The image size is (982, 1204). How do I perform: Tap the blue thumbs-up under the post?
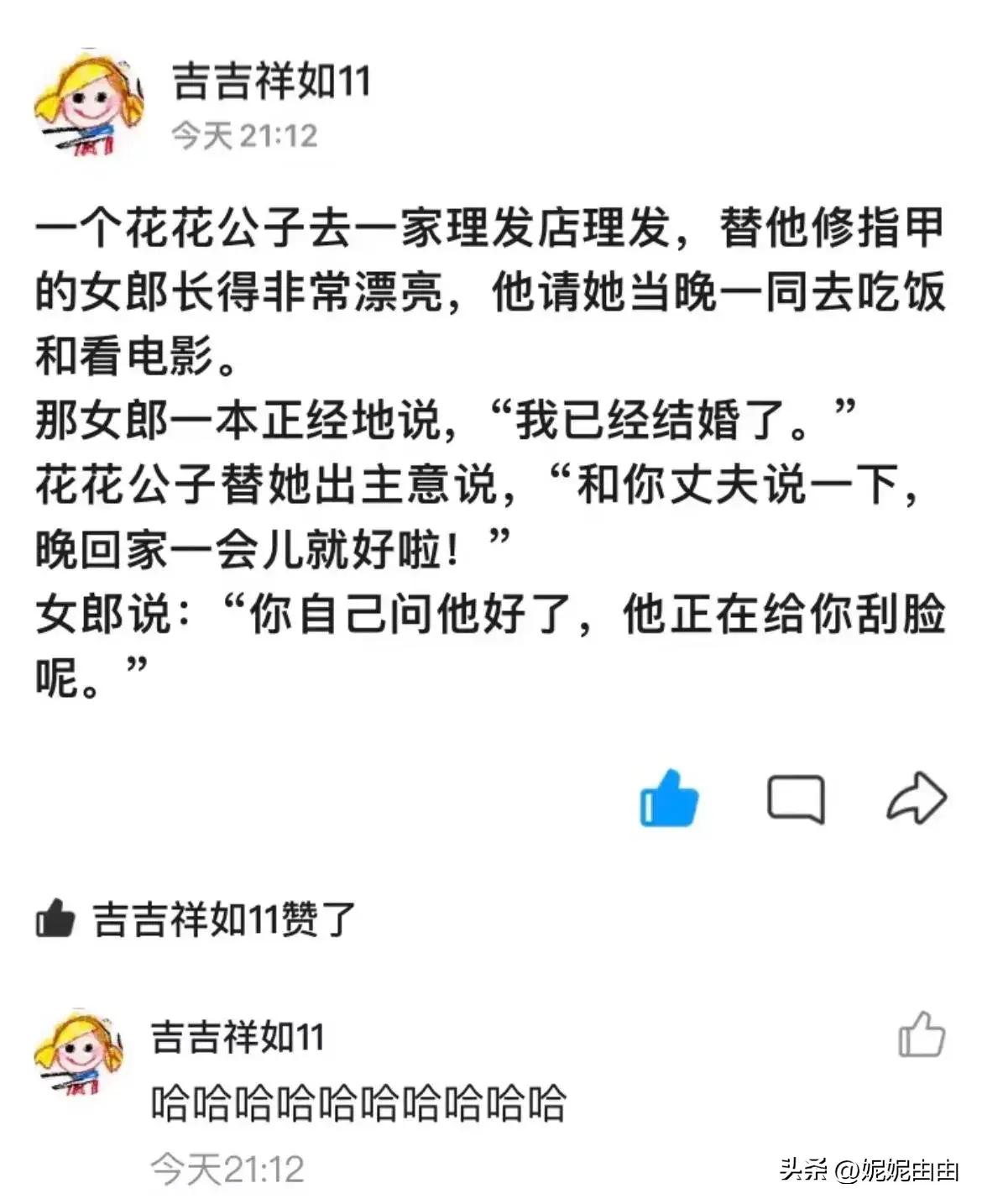(x=669, y=798)
